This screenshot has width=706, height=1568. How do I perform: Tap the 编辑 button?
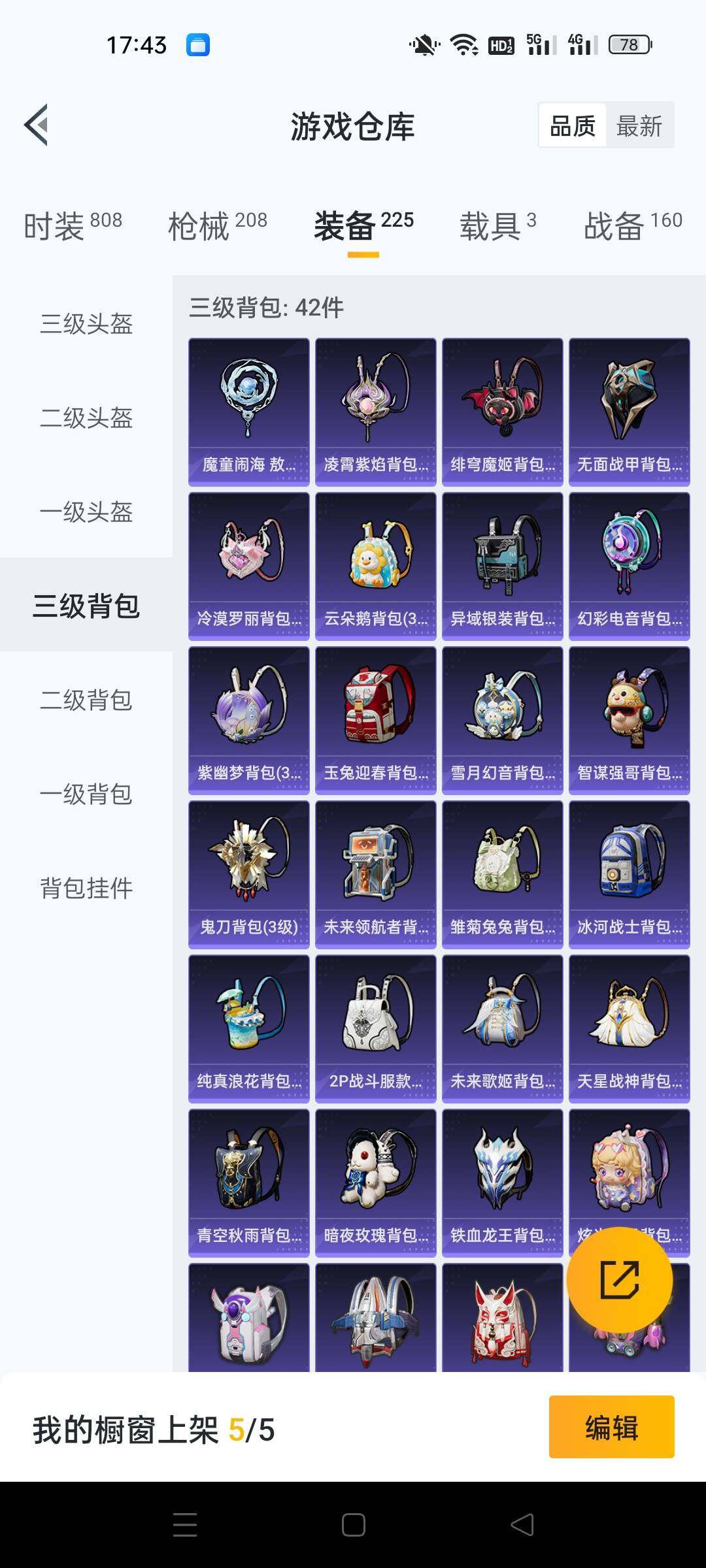click(611, 1428)
